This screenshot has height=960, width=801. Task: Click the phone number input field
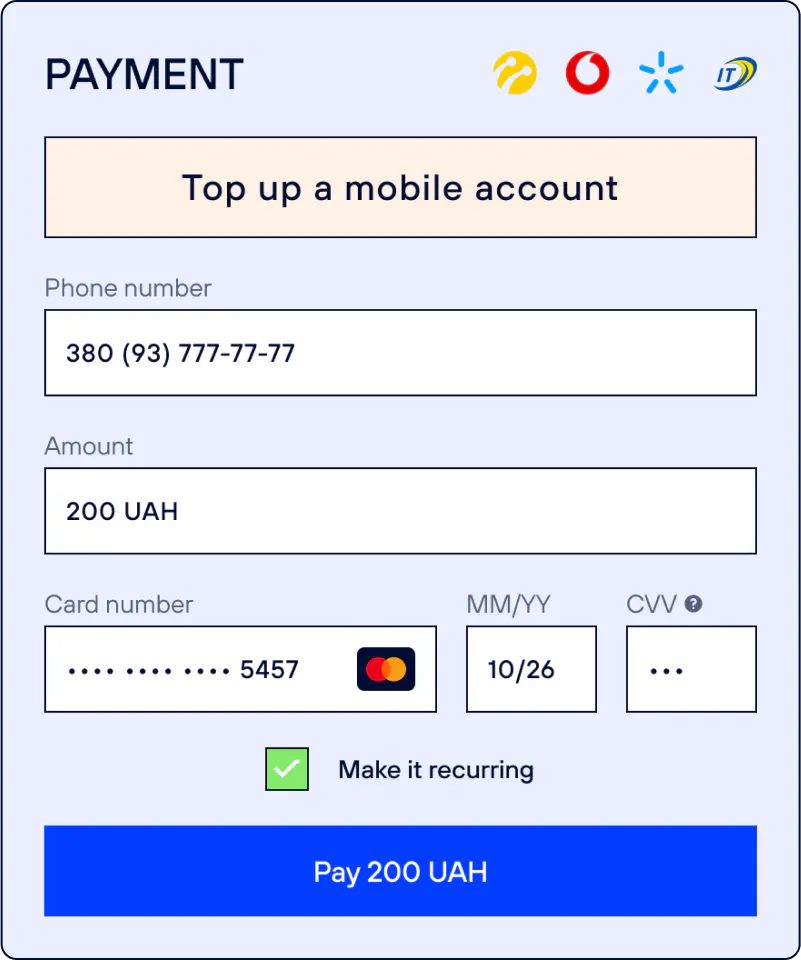[400, 353]
